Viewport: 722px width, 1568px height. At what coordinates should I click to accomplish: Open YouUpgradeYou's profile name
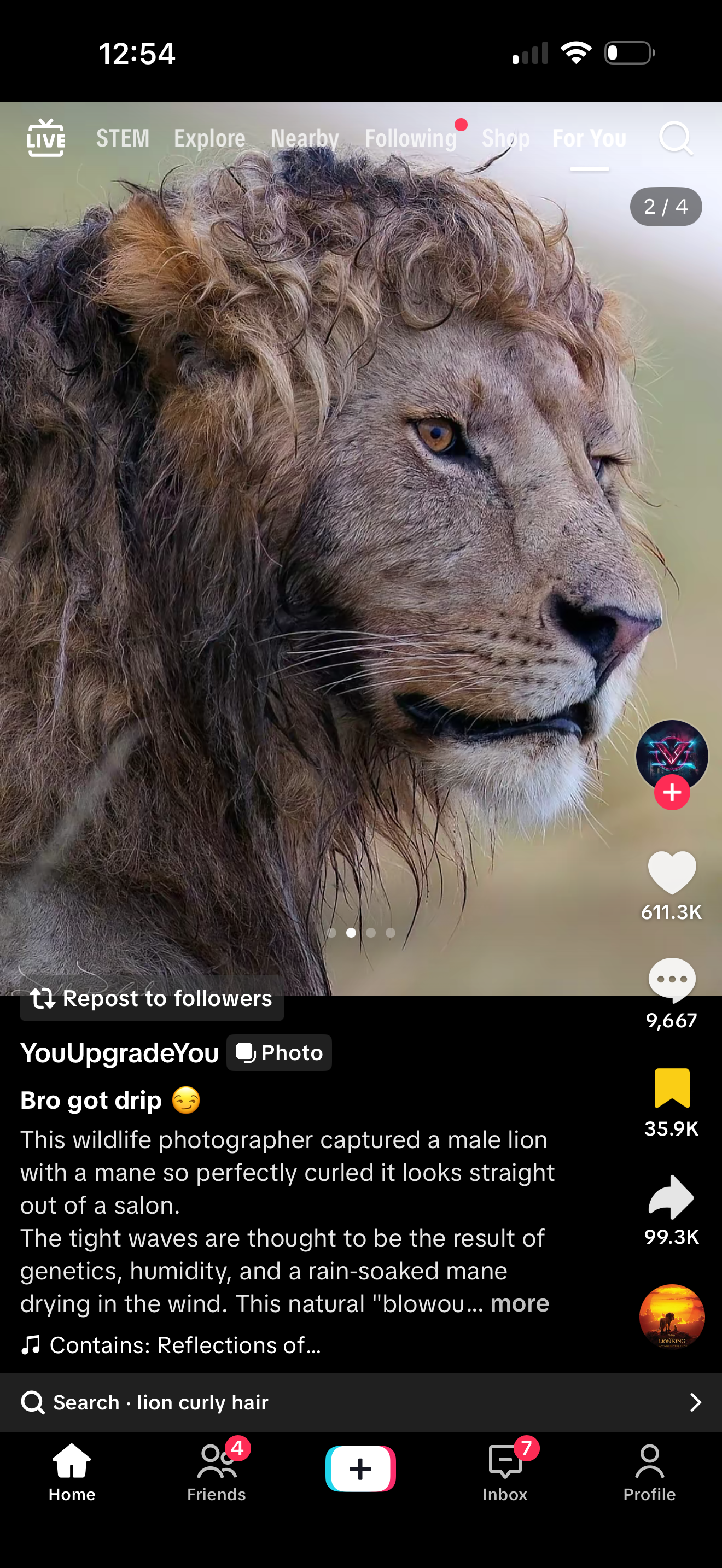119,1052
